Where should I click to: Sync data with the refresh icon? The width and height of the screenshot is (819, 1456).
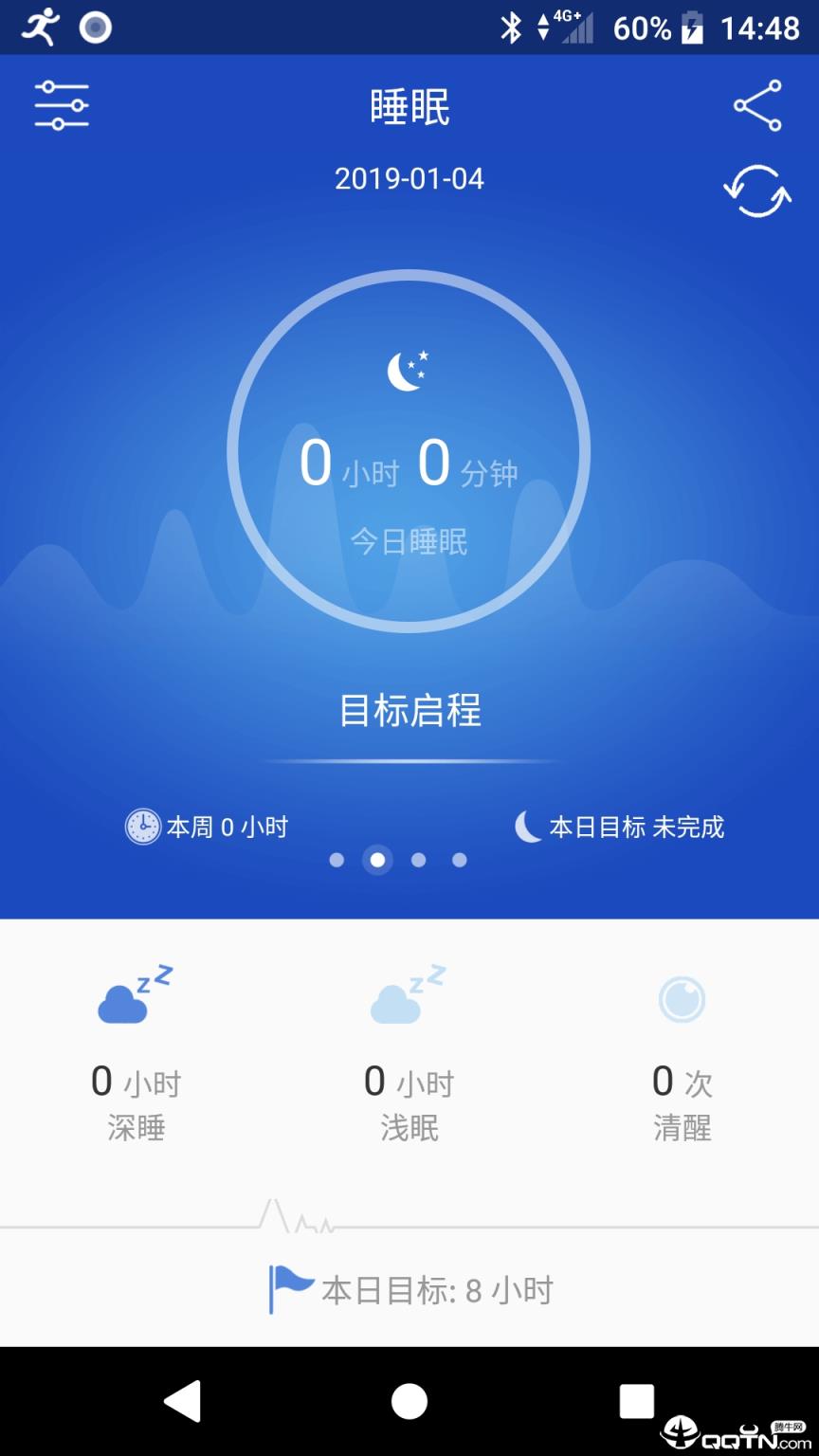pyautogui.click(x=757, y=191)
